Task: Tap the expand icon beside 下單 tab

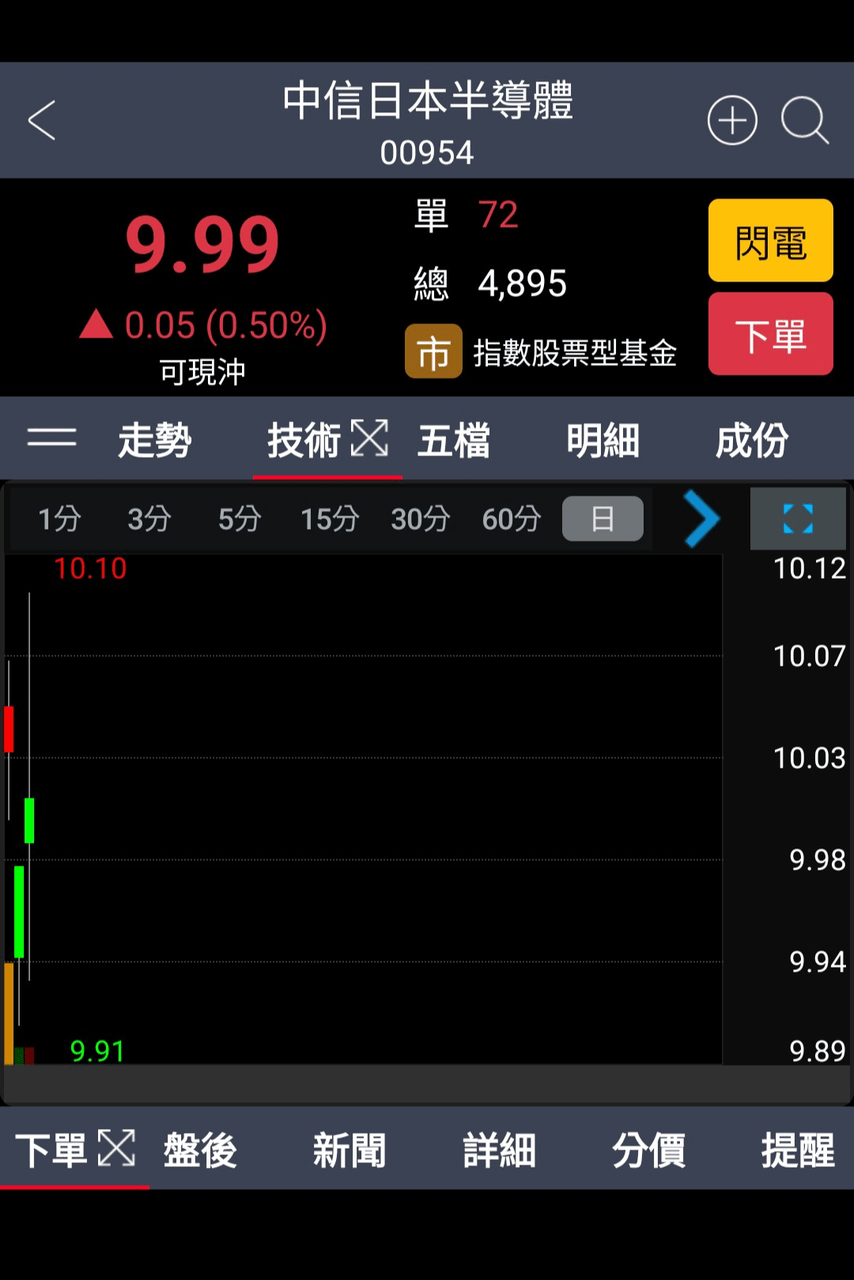Action: [x=117, y=1148]
